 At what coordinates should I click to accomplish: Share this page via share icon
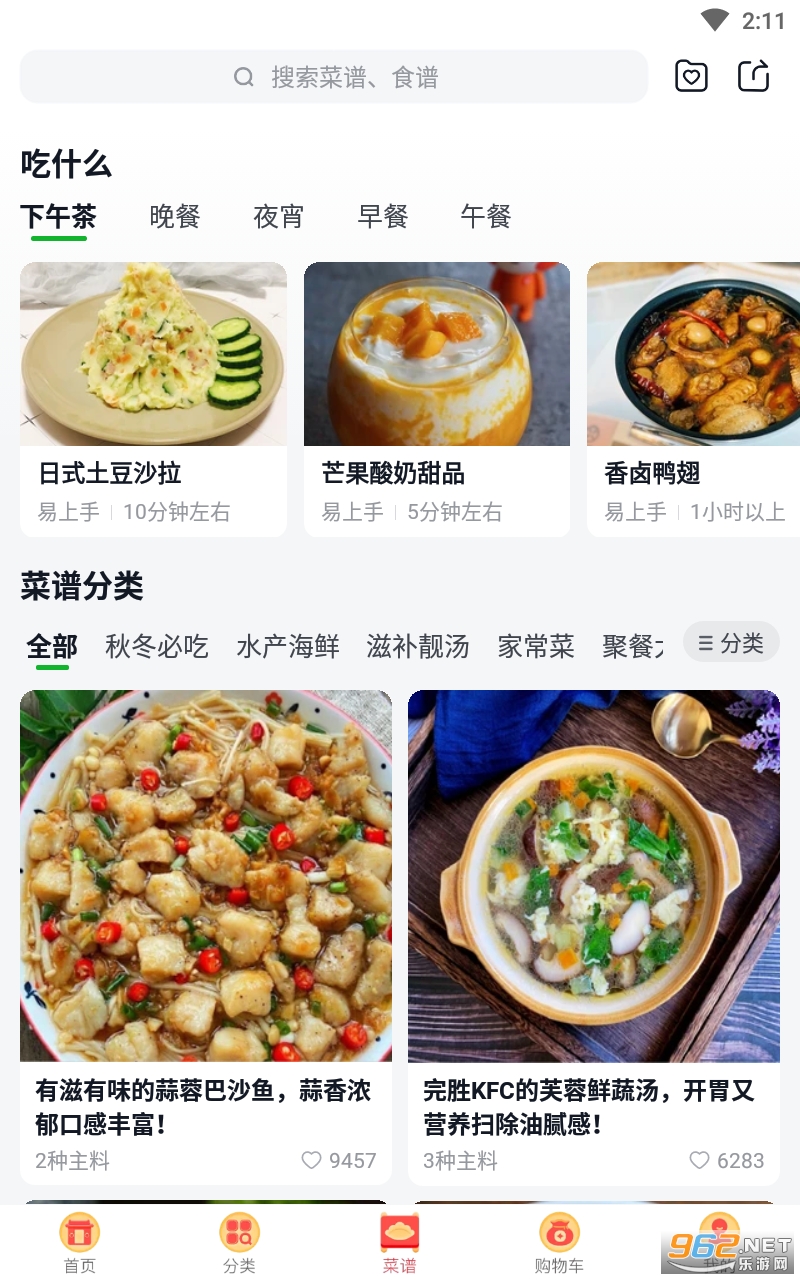(x=754, y=77)
